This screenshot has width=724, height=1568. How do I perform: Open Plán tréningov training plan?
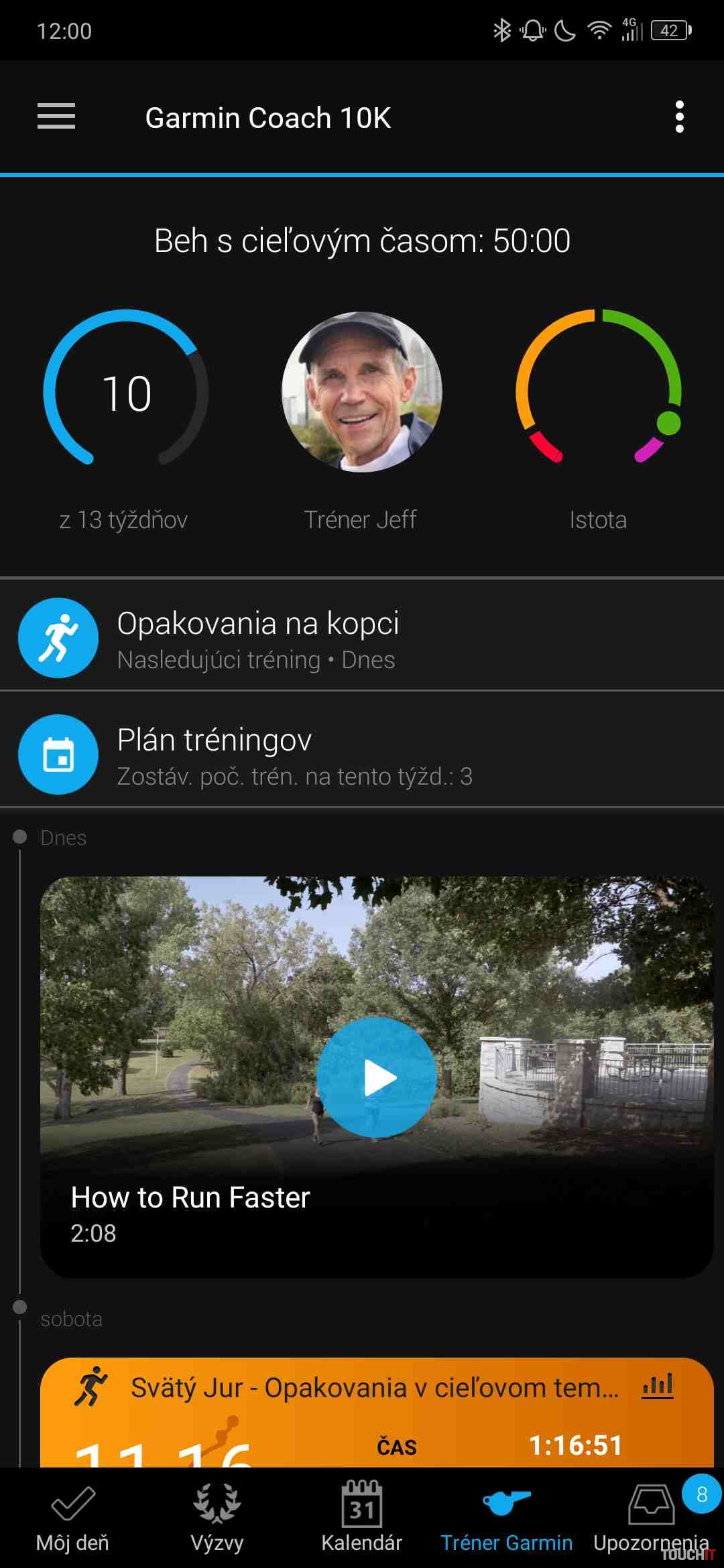point(362,754)
